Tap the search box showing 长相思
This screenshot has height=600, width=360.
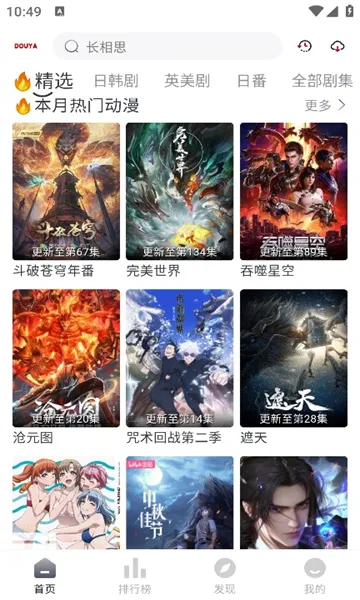tap(168, 46)
